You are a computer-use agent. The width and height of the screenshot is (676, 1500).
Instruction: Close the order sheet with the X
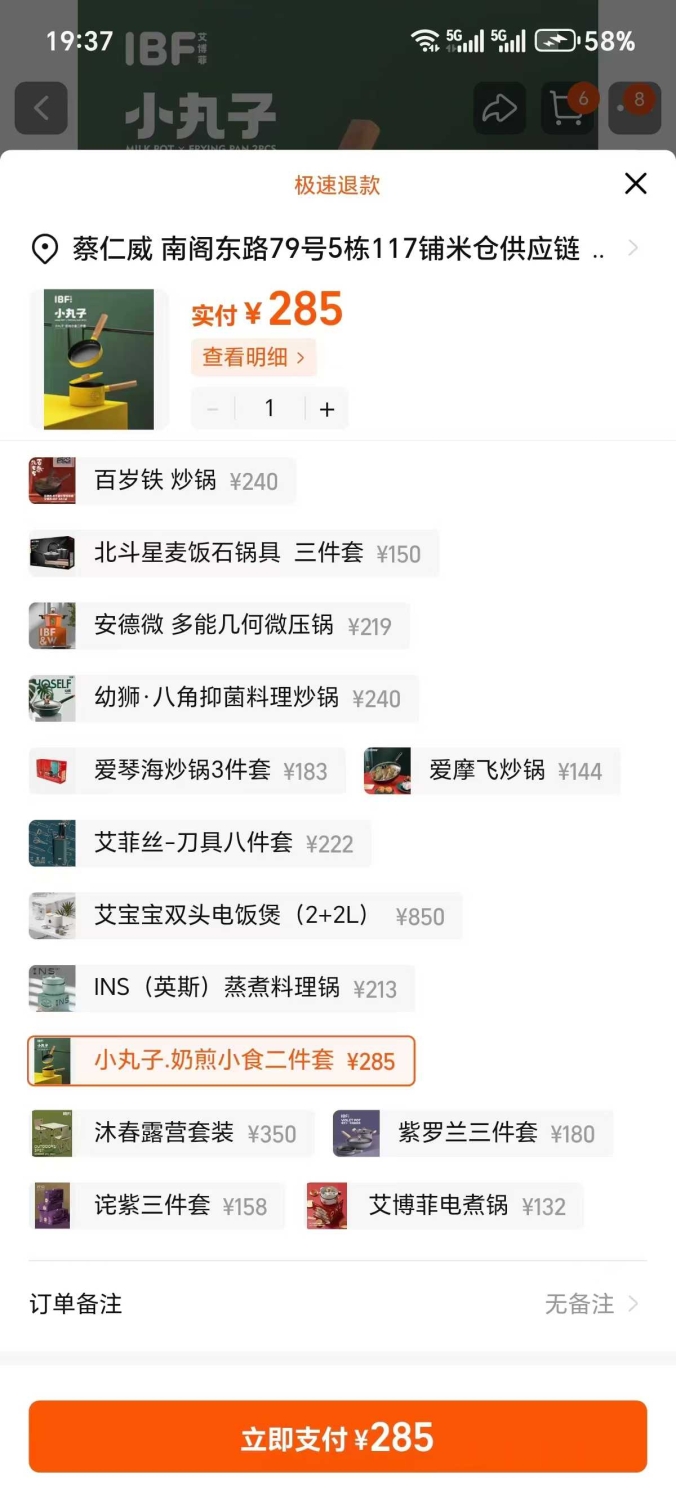click(x=635, y=183)
